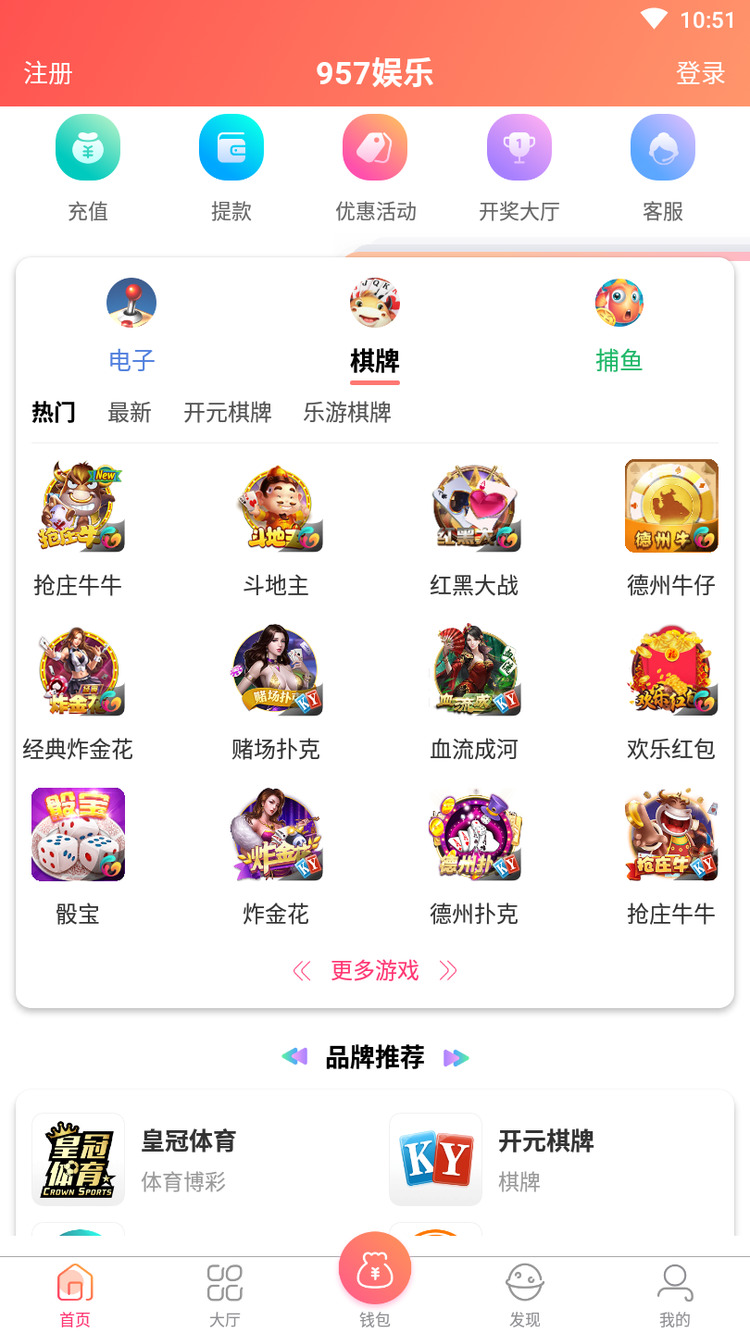The image size is (750, 1333).
Task: Switch to the 电子 game category
Action: 131,326
